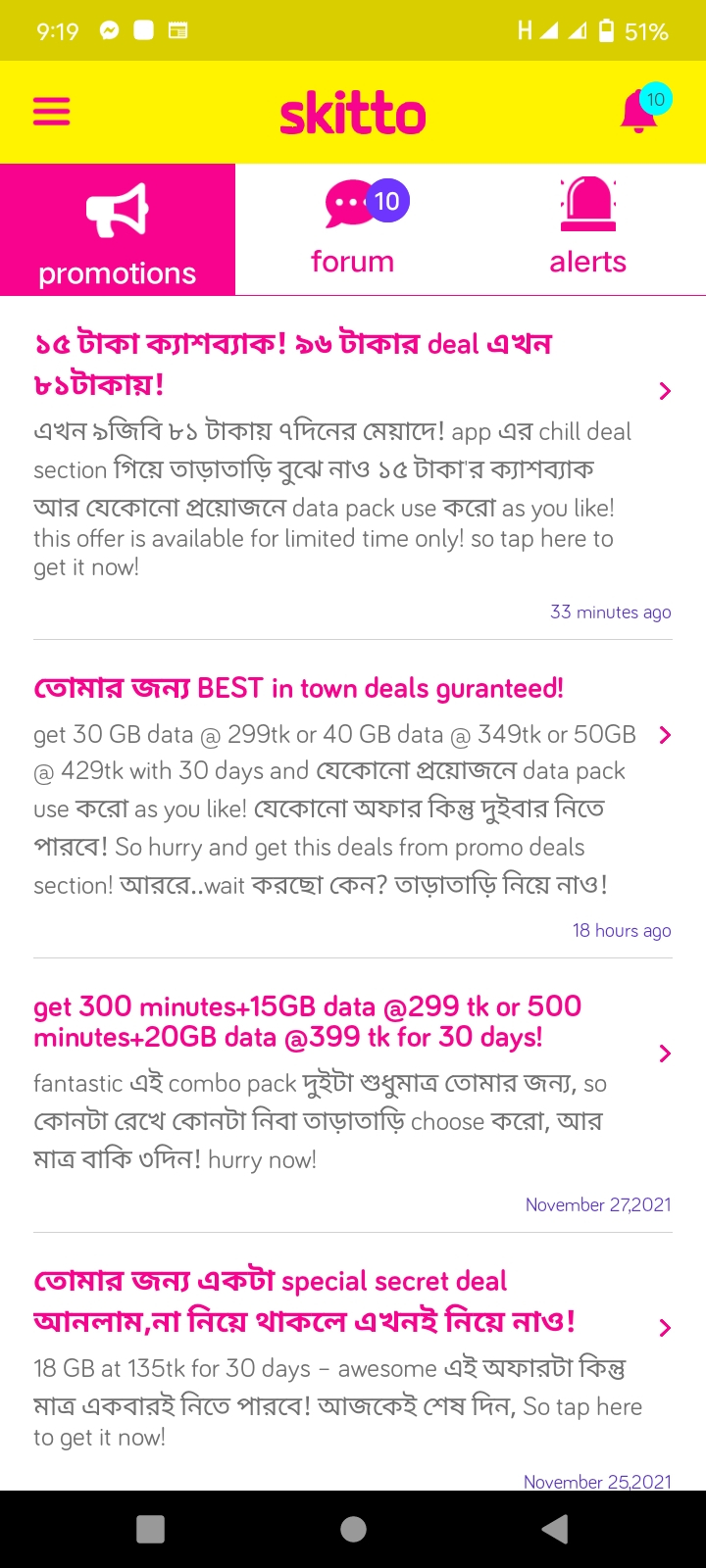Open the hamburger drawer menu
This screenshot has height=1568, width=706.
click(x=52, y=111)
